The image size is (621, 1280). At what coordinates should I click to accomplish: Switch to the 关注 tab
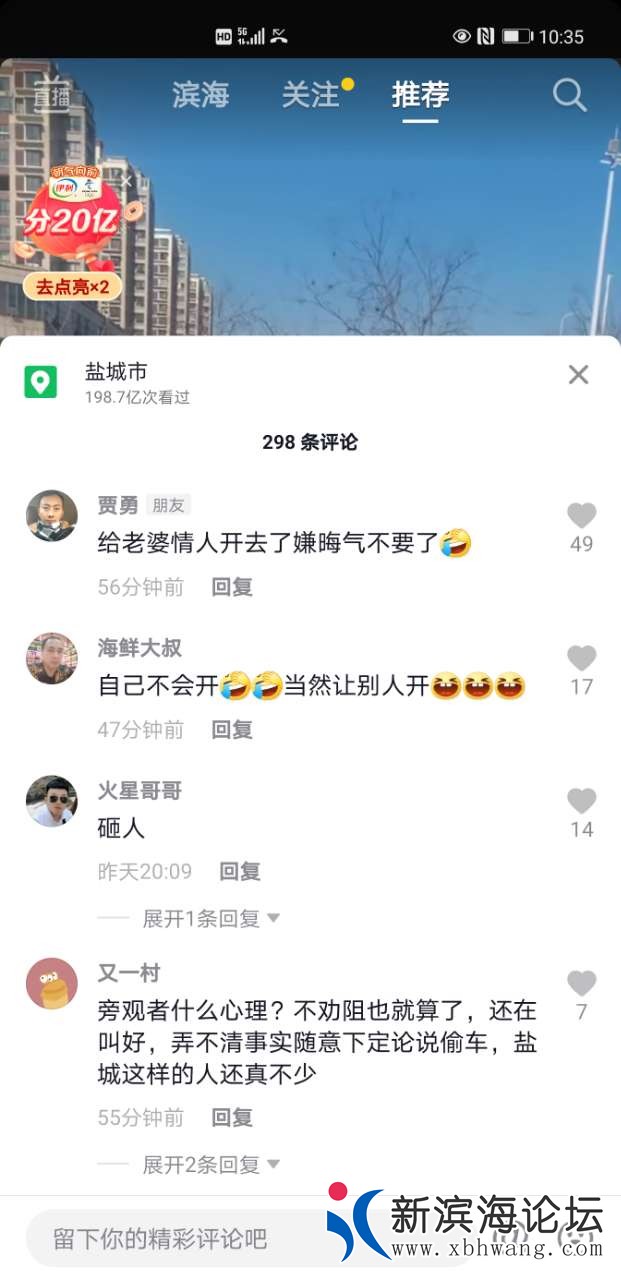click(x=311, y=95)
